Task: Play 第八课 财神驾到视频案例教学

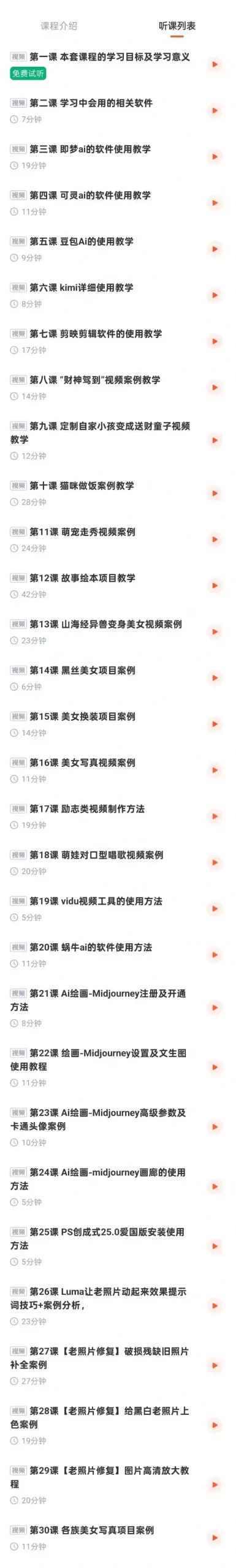Action: pyautogui.click(x=215, y=388)
